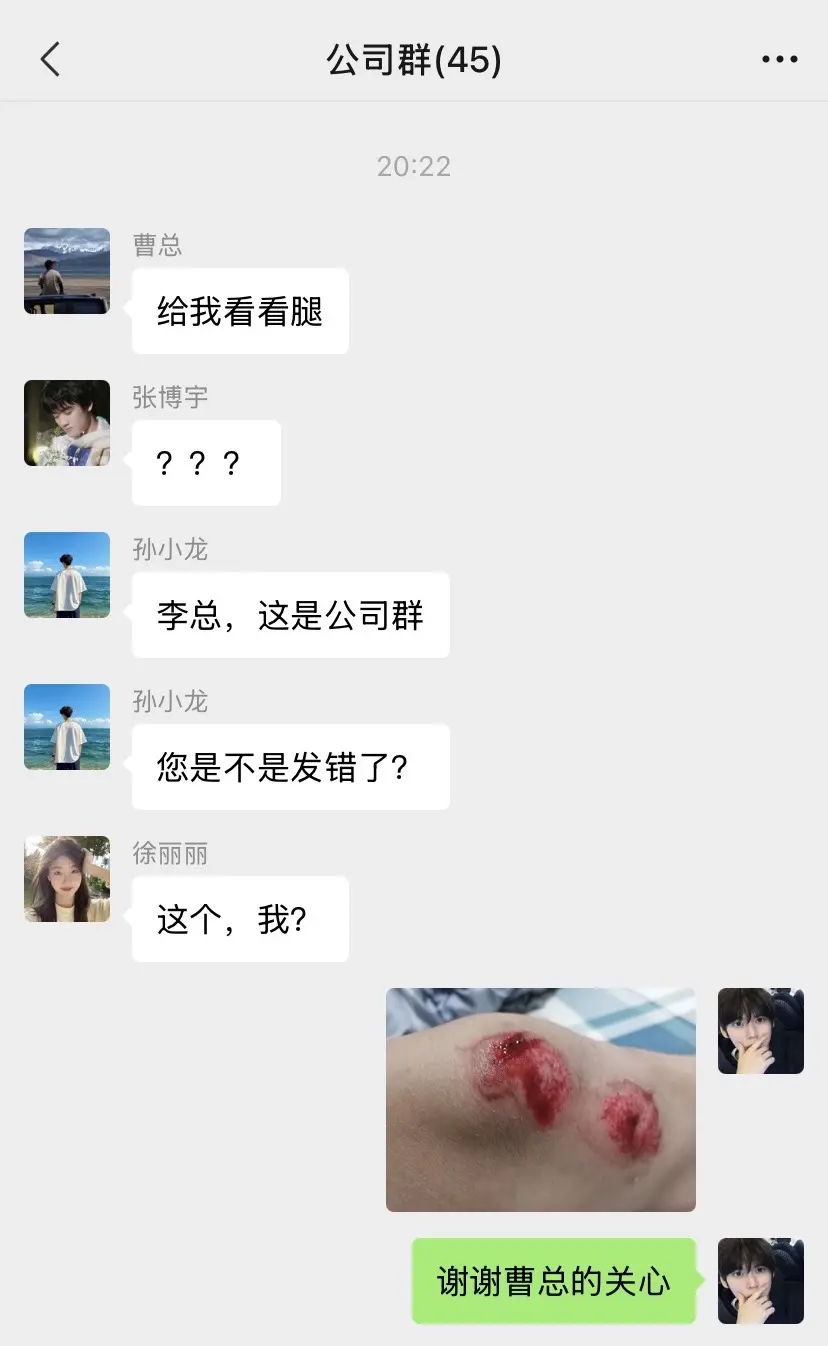Click your avatar next to the thank-you message
The width and height of the screenshot is (828, 1346).
pyautogui.click(x=760, y=1281)
